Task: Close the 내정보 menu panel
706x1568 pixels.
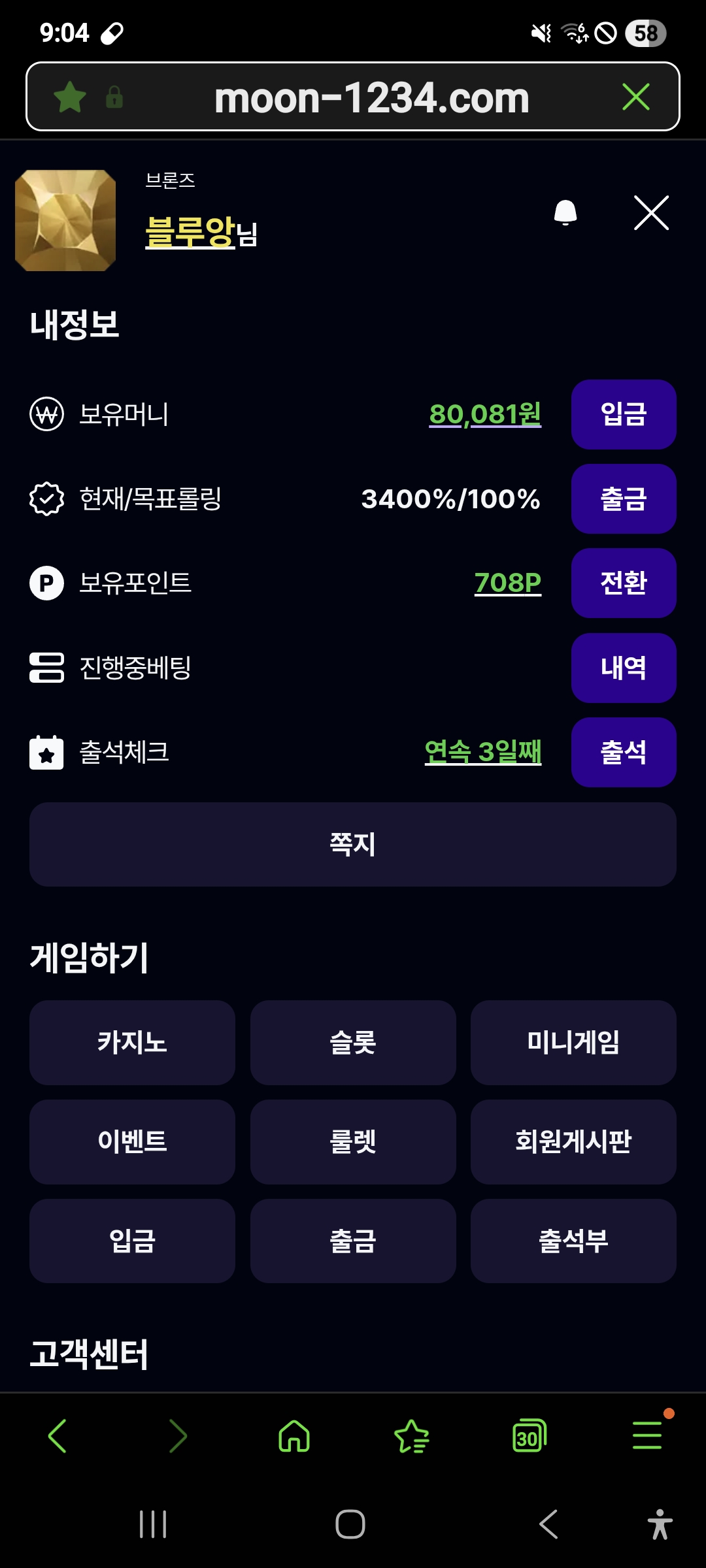Action: (x=651, y=213)
